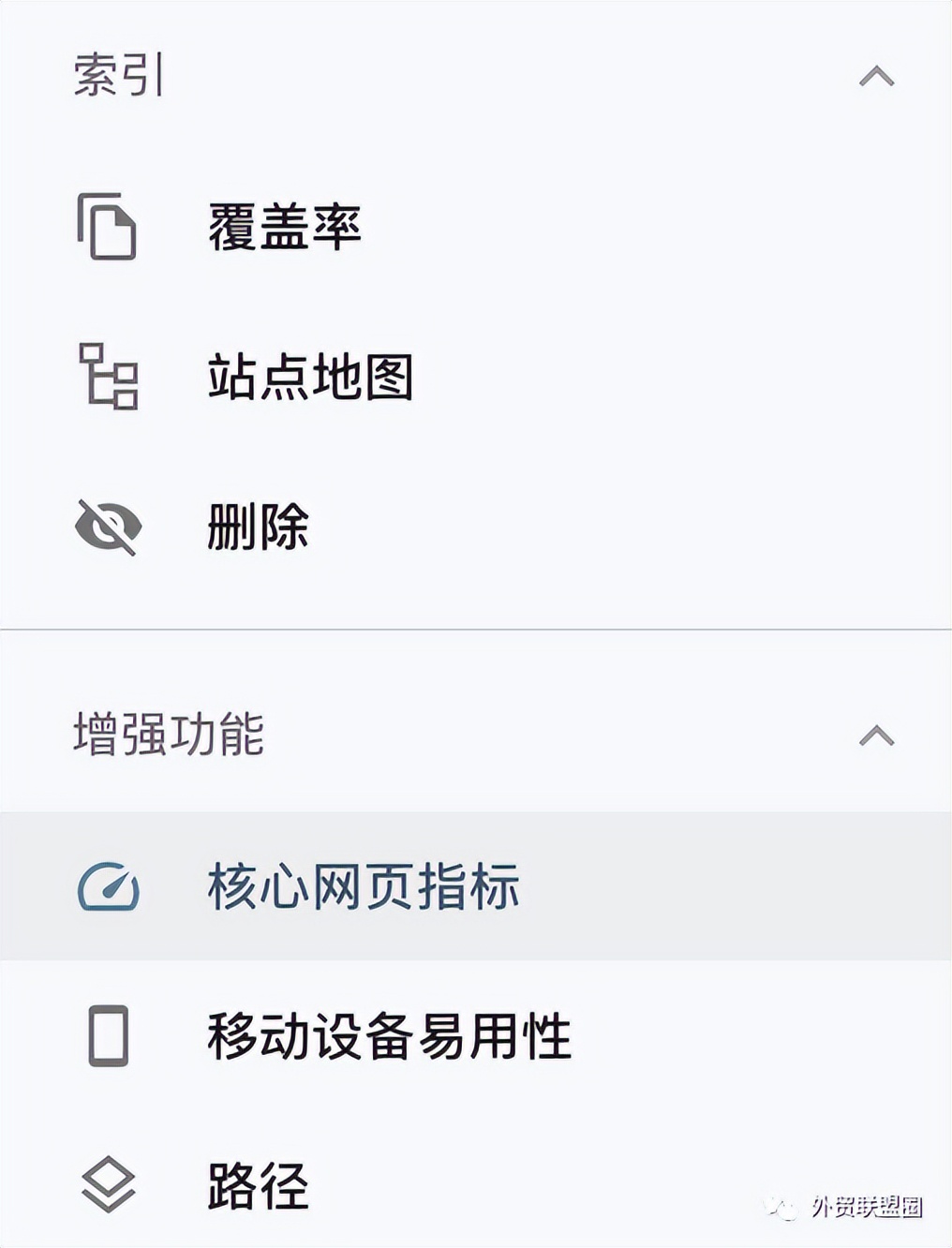Collapse the 增强功能 section
The width and height of the screenshot is (952, 1248).
point(876,736)
